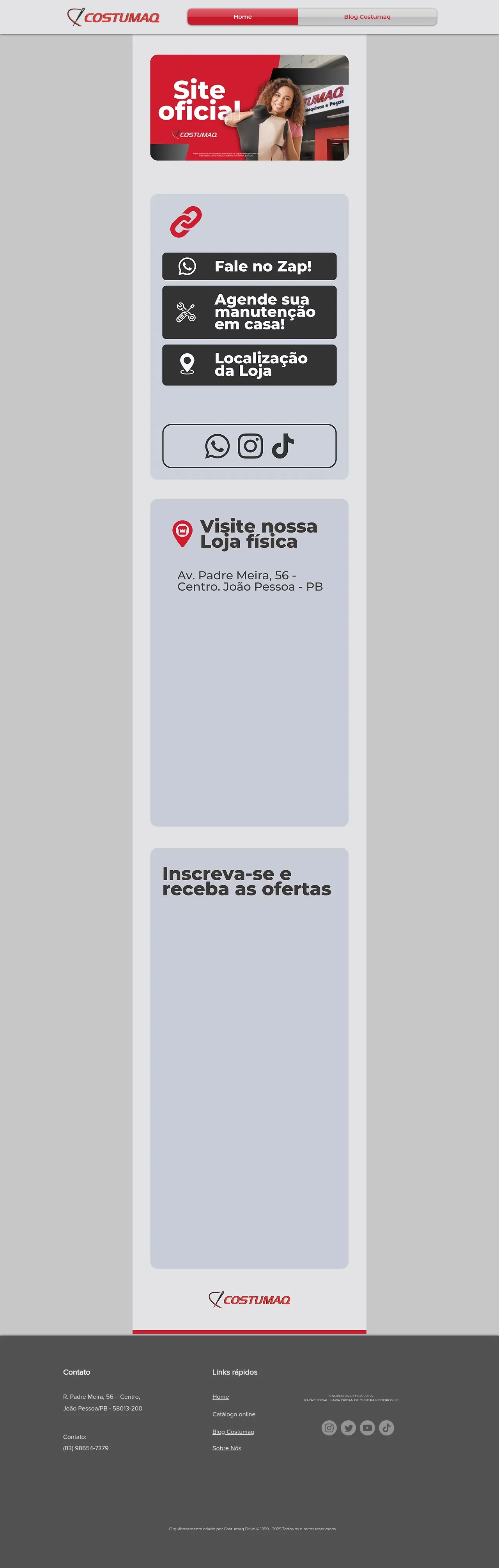
Task: Open the footer Twitter icon
Action: [x=348, y=1428]
